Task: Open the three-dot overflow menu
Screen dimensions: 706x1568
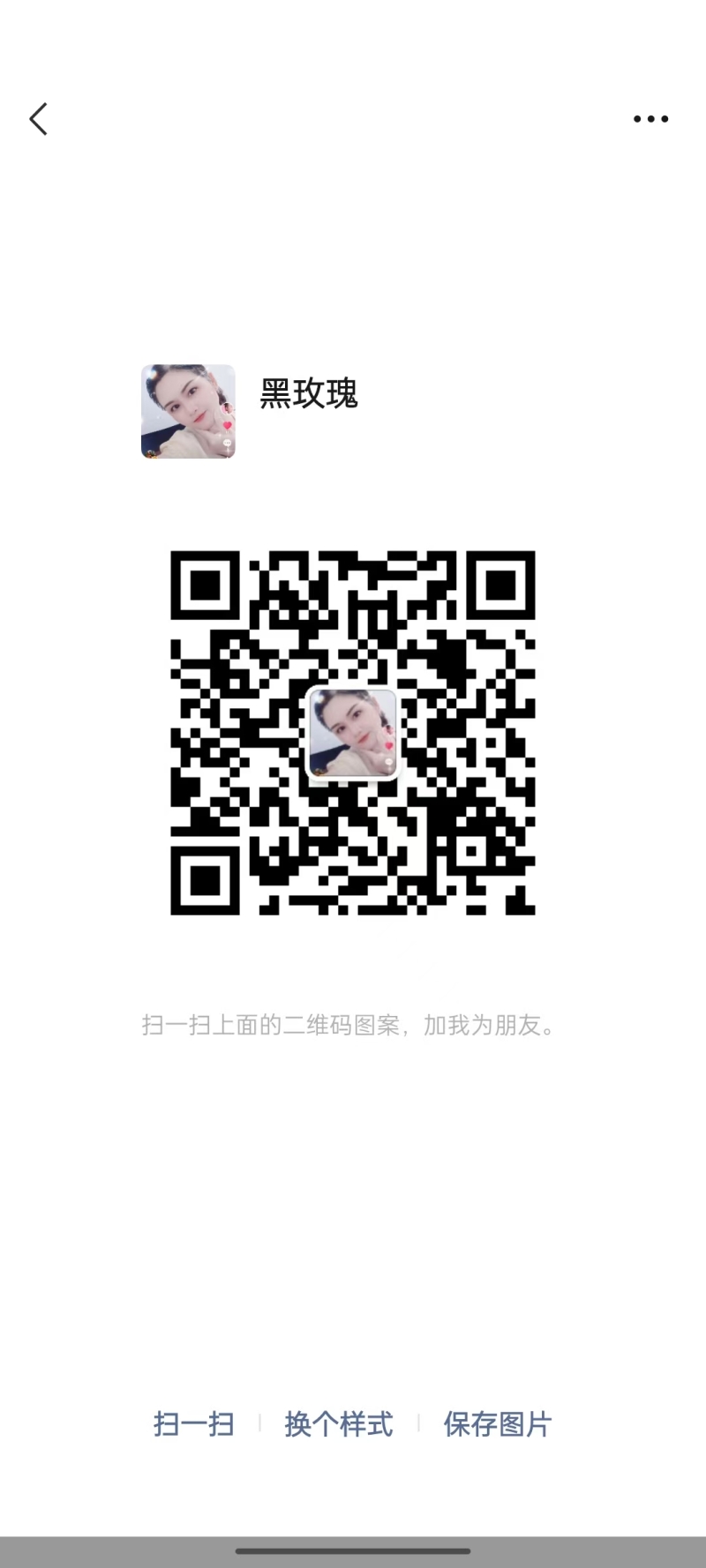Action: pyautogui.click(x=650, y=119)
